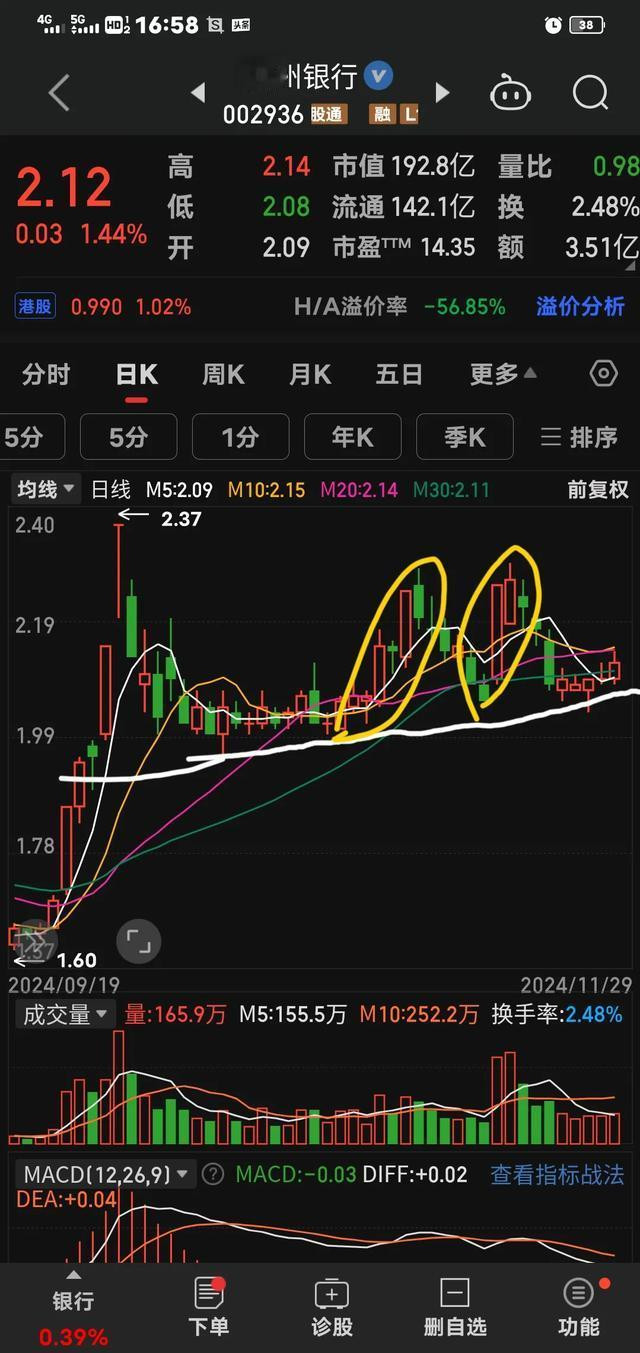Switch to the 分时 chart tab

coord(46,374)
